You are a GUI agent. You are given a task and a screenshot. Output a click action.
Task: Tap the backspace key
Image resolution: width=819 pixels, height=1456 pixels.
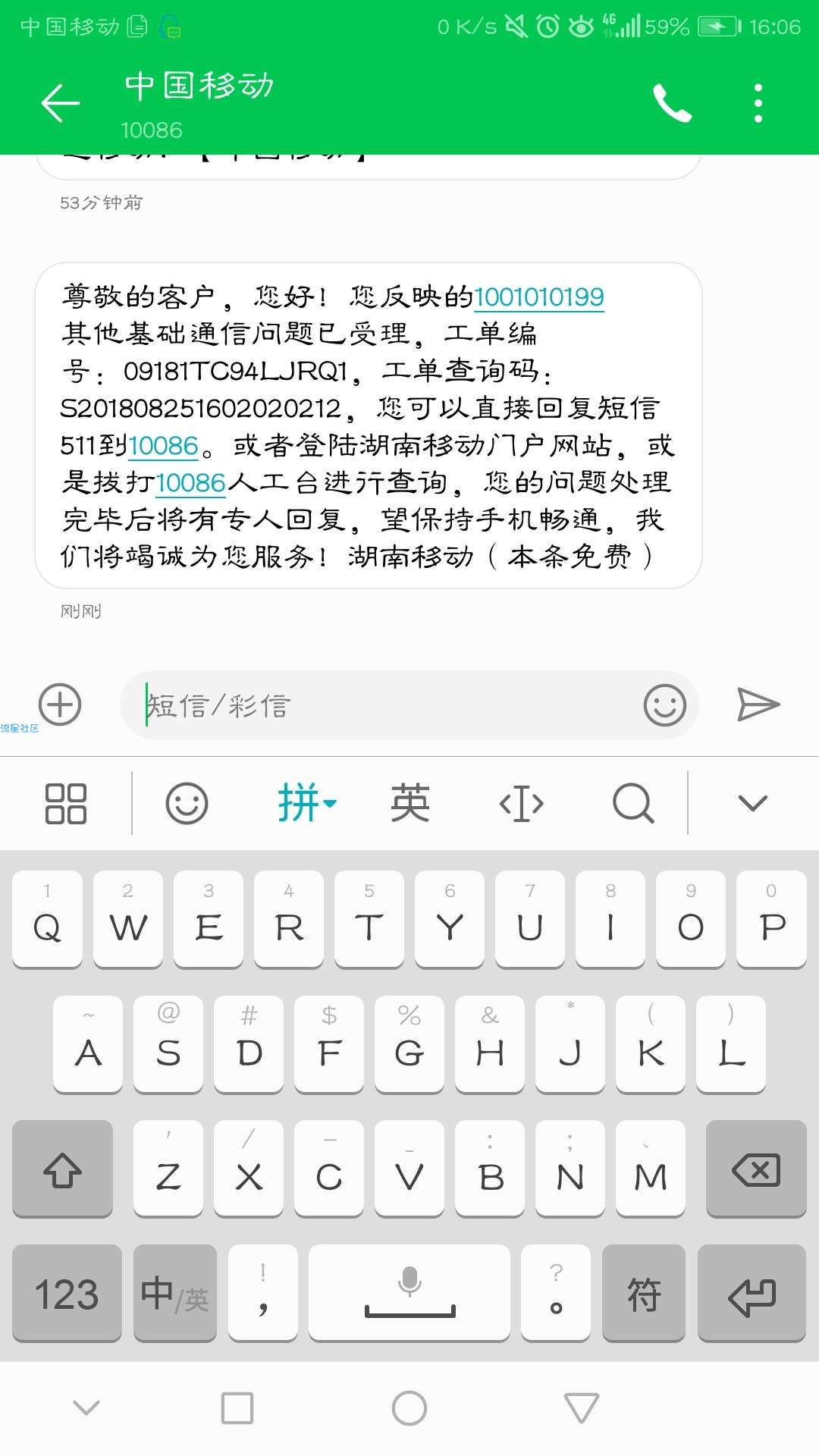tap(756, 1169)
